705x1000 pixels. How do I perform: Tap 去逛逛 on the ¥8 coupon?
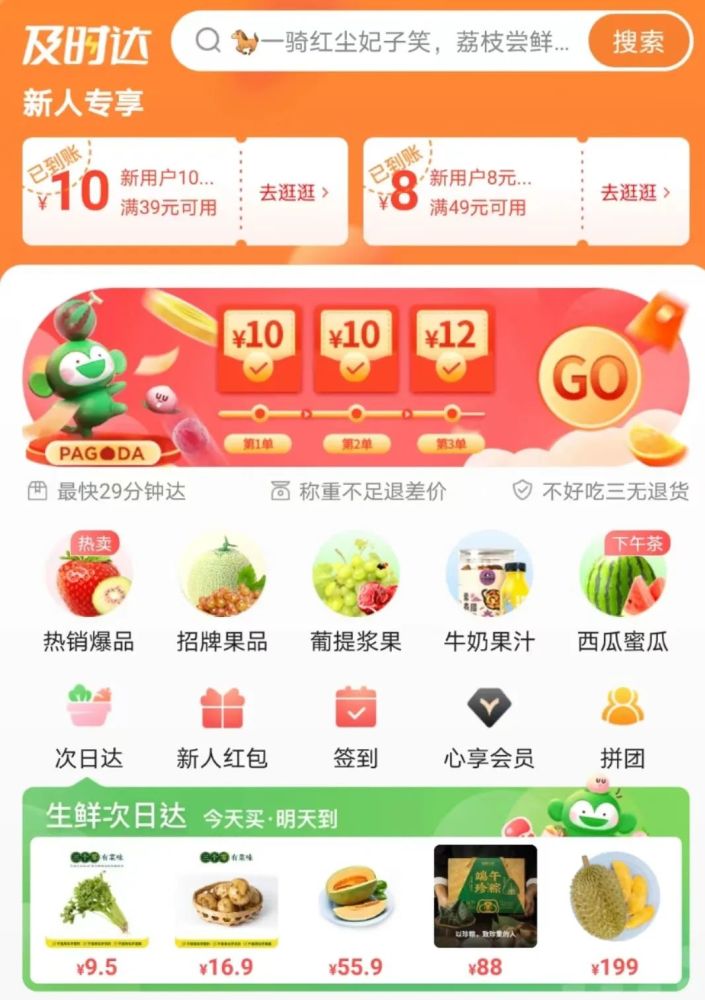pyautogui.click(x=635, y=193)
